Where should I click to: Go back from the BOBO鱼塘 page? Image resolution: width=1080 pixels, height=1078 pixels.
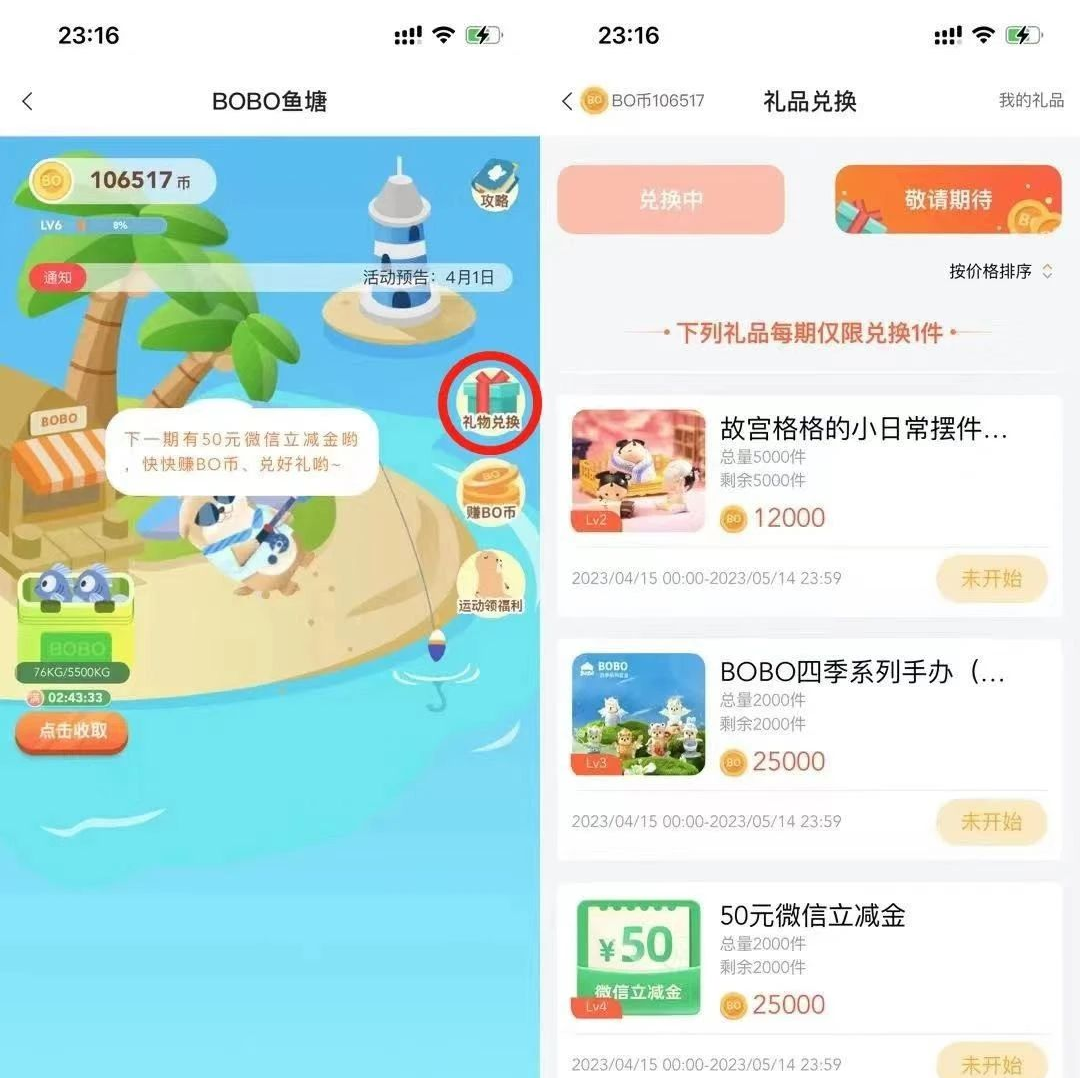pos(27,101)
